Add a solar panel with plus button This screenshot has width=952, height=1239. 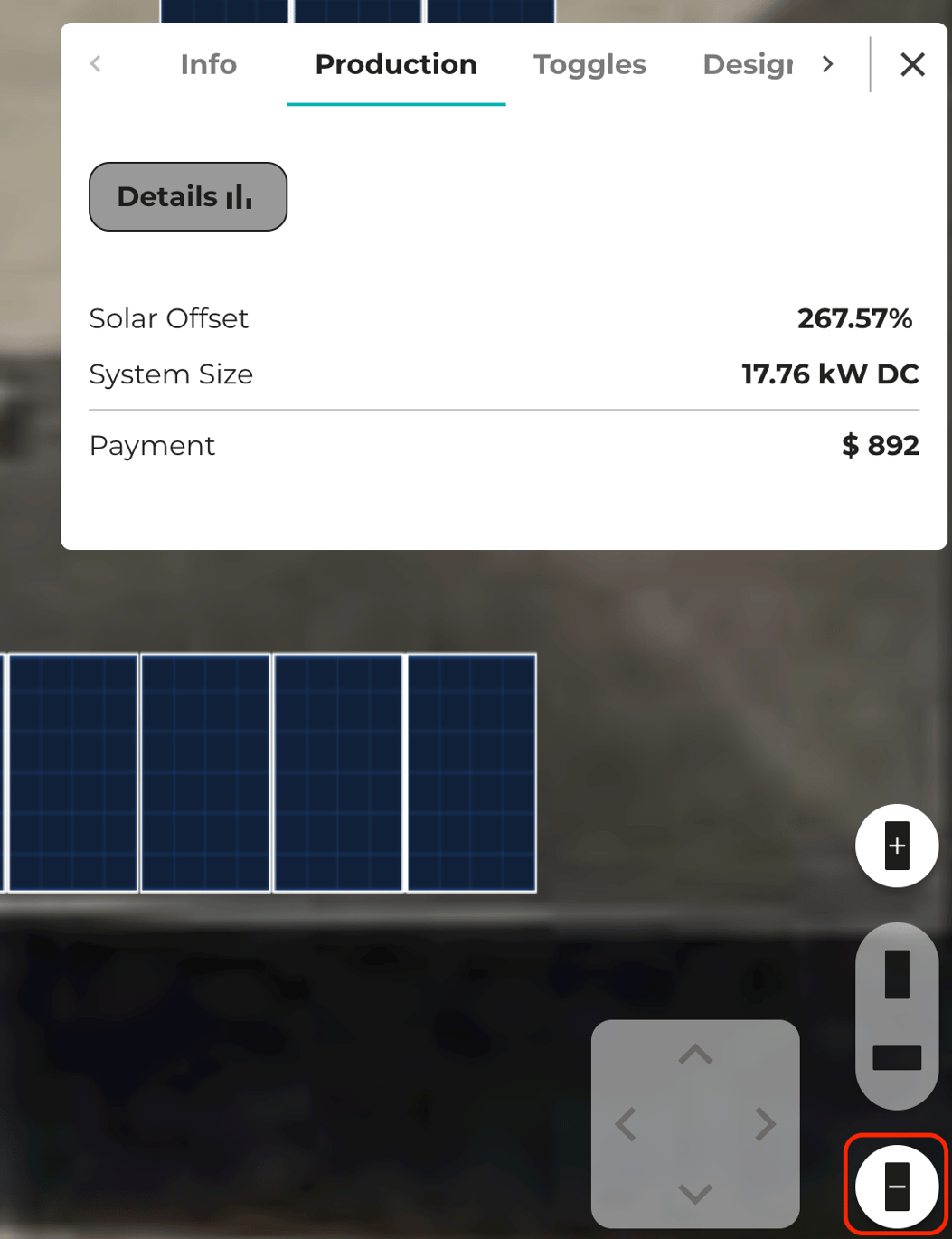click(897, 846)
